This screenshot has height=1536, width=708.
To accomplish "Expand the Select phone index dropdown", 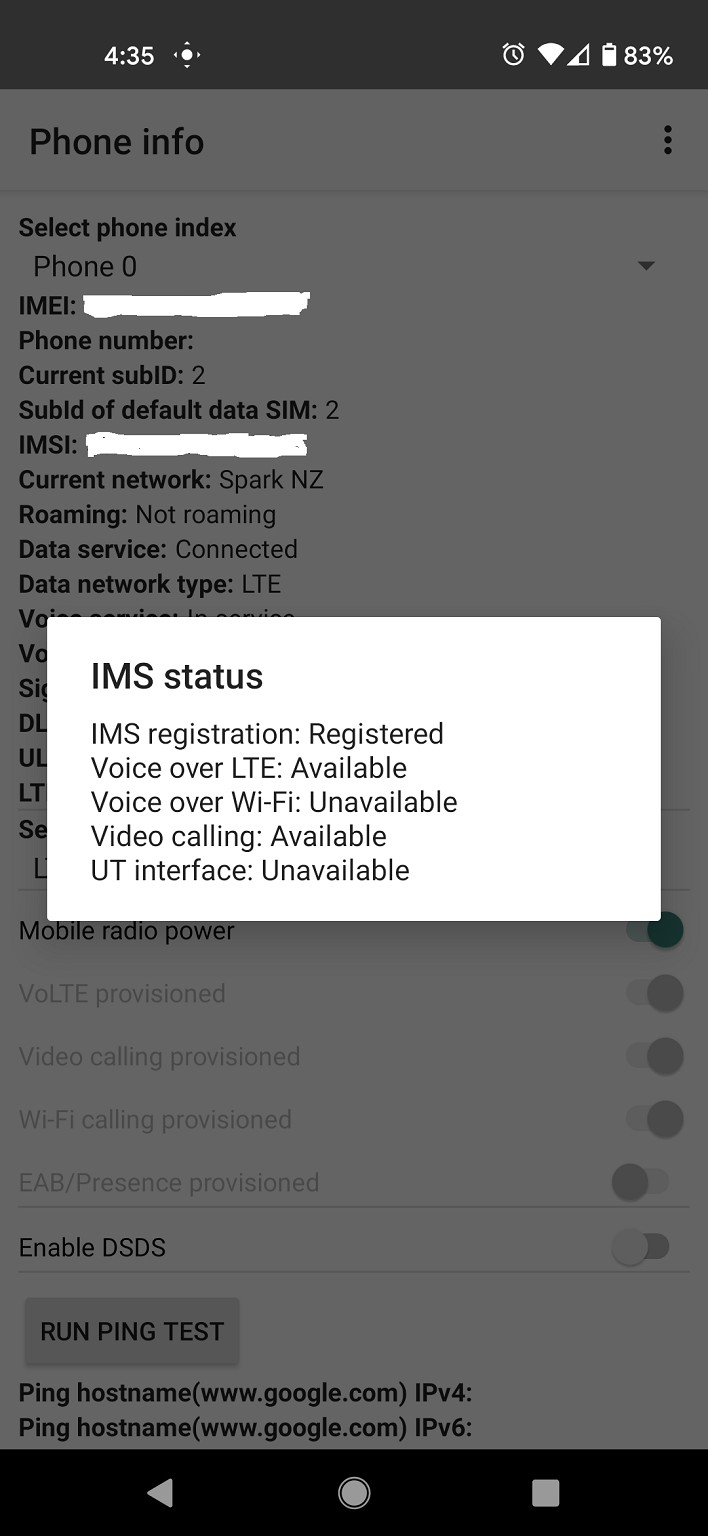I will 645,266.
